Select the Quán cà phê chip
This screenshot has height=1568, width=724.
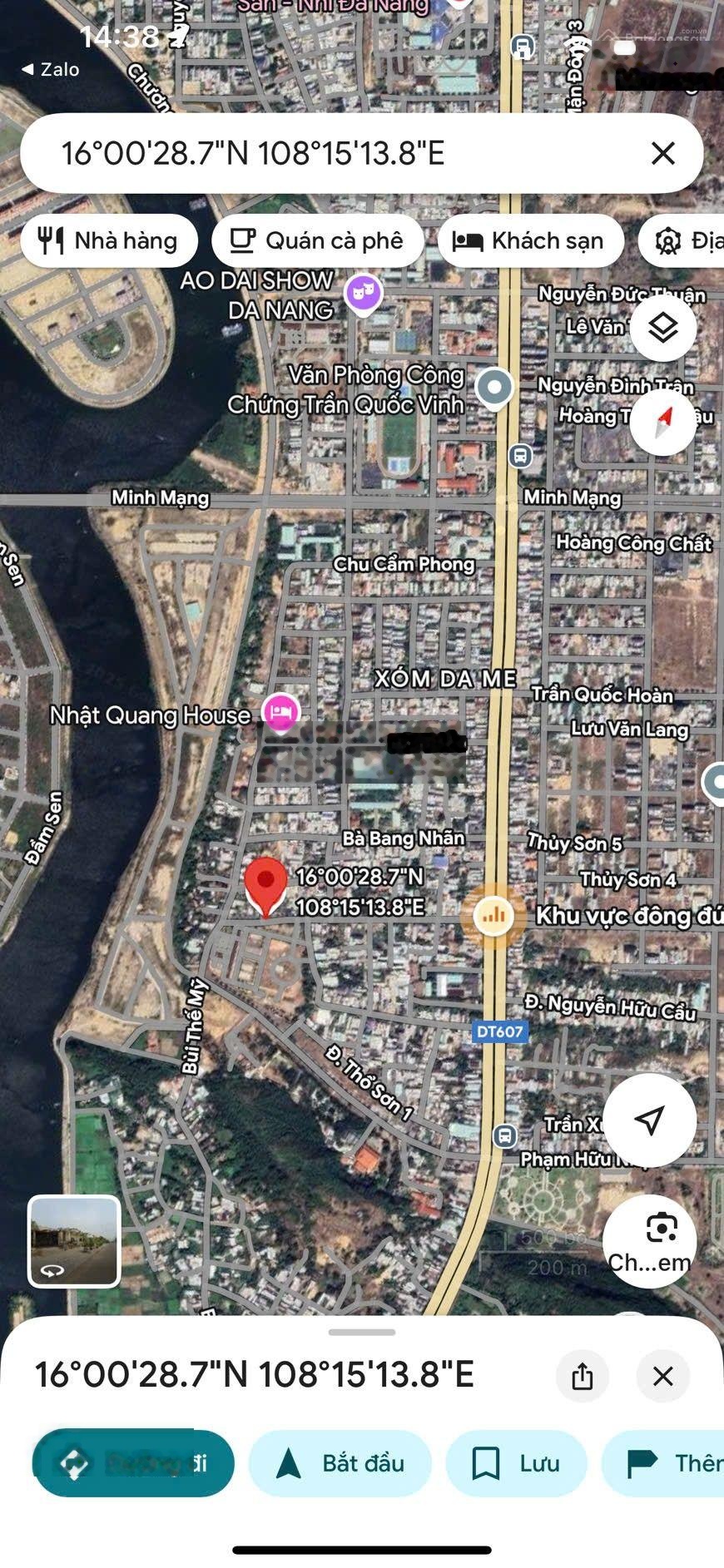click(x=318, y=241)
